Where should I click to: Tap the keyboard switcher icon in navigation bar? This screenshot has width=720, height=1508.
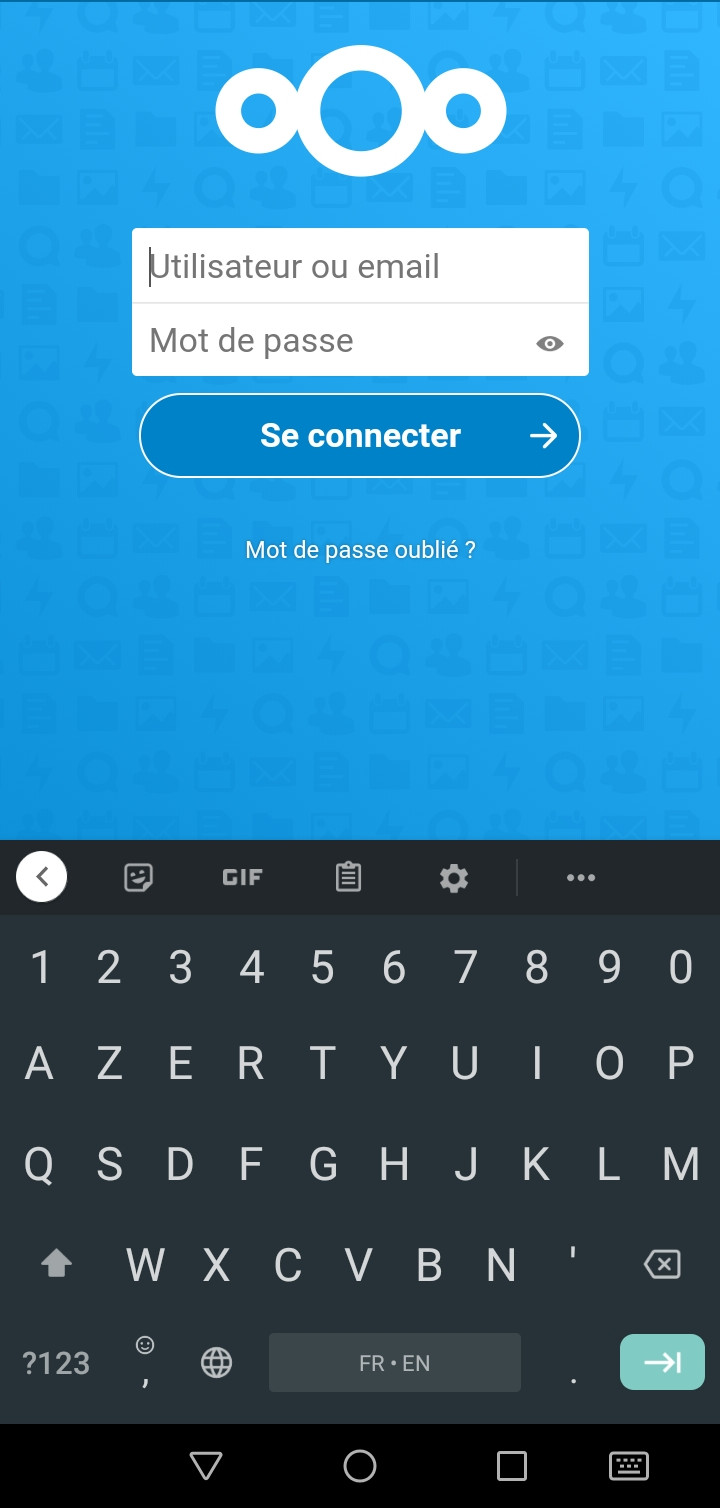coord(629,1466)
